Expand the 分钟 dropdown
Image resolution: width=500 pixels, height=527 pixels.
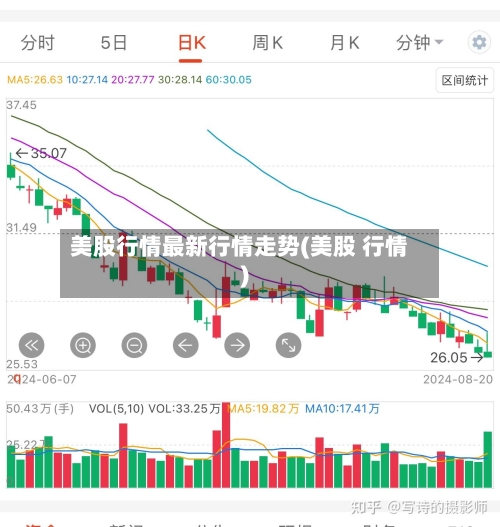pos(420,43)
